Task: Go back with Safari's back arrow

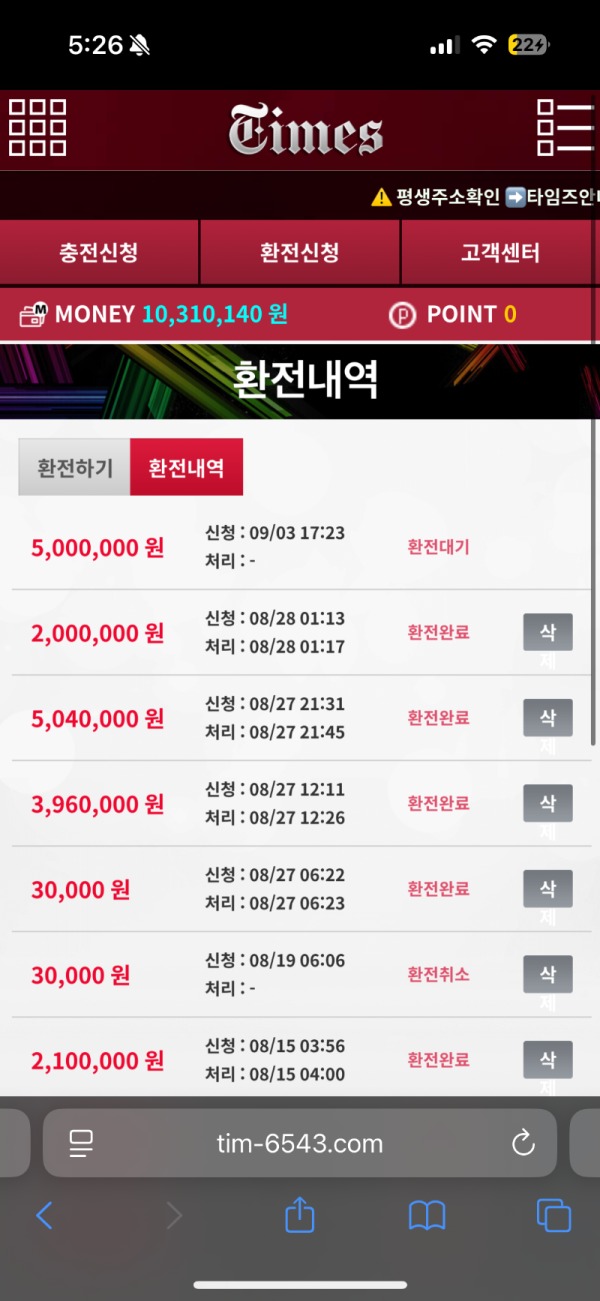Action: pyautogui.click(x=44, y=1216)
